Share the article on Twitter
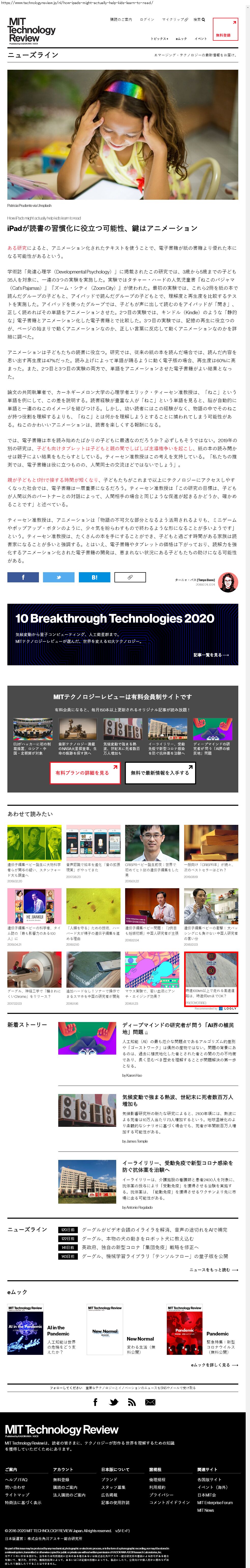 [x=58, y=577]
